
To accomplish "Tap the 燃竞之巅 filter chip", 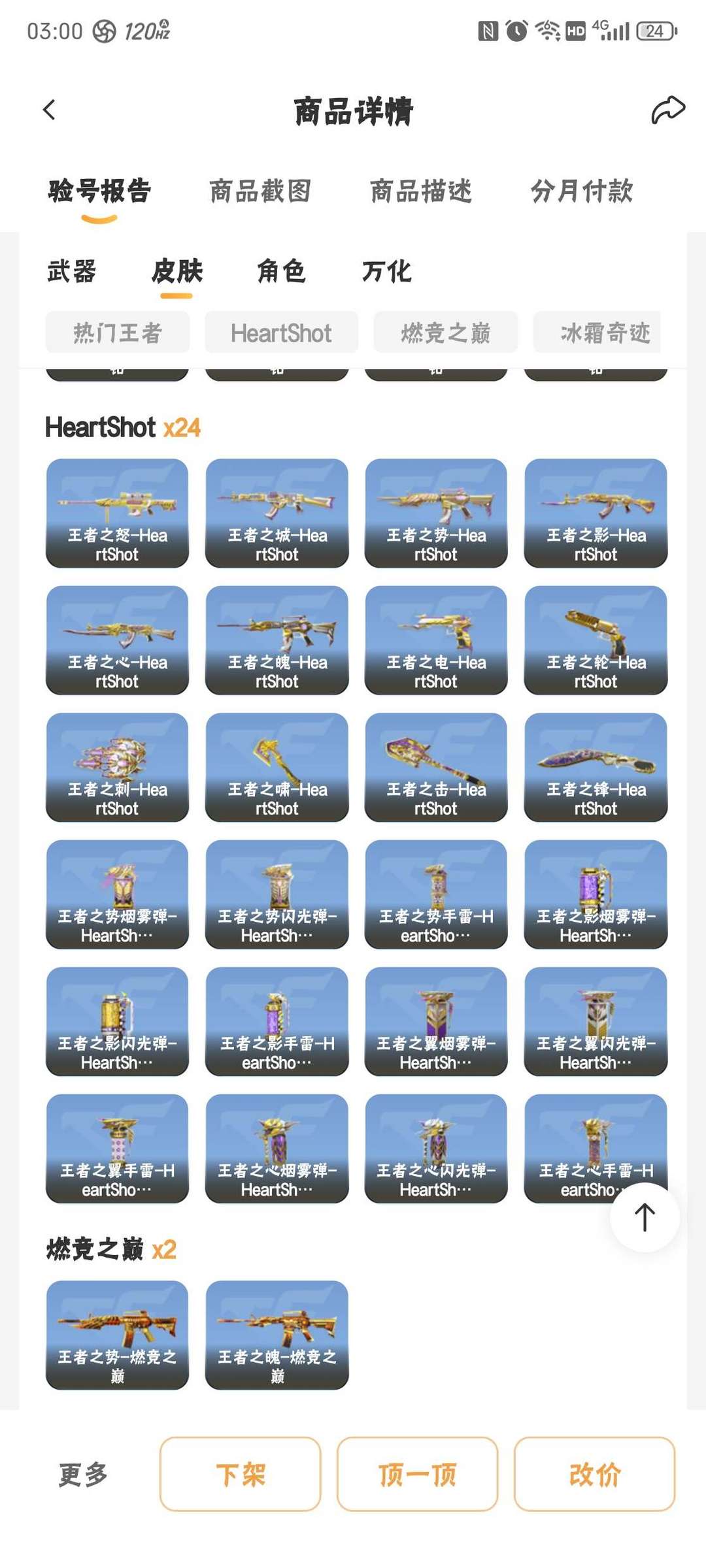I will (x=445, y=333).
